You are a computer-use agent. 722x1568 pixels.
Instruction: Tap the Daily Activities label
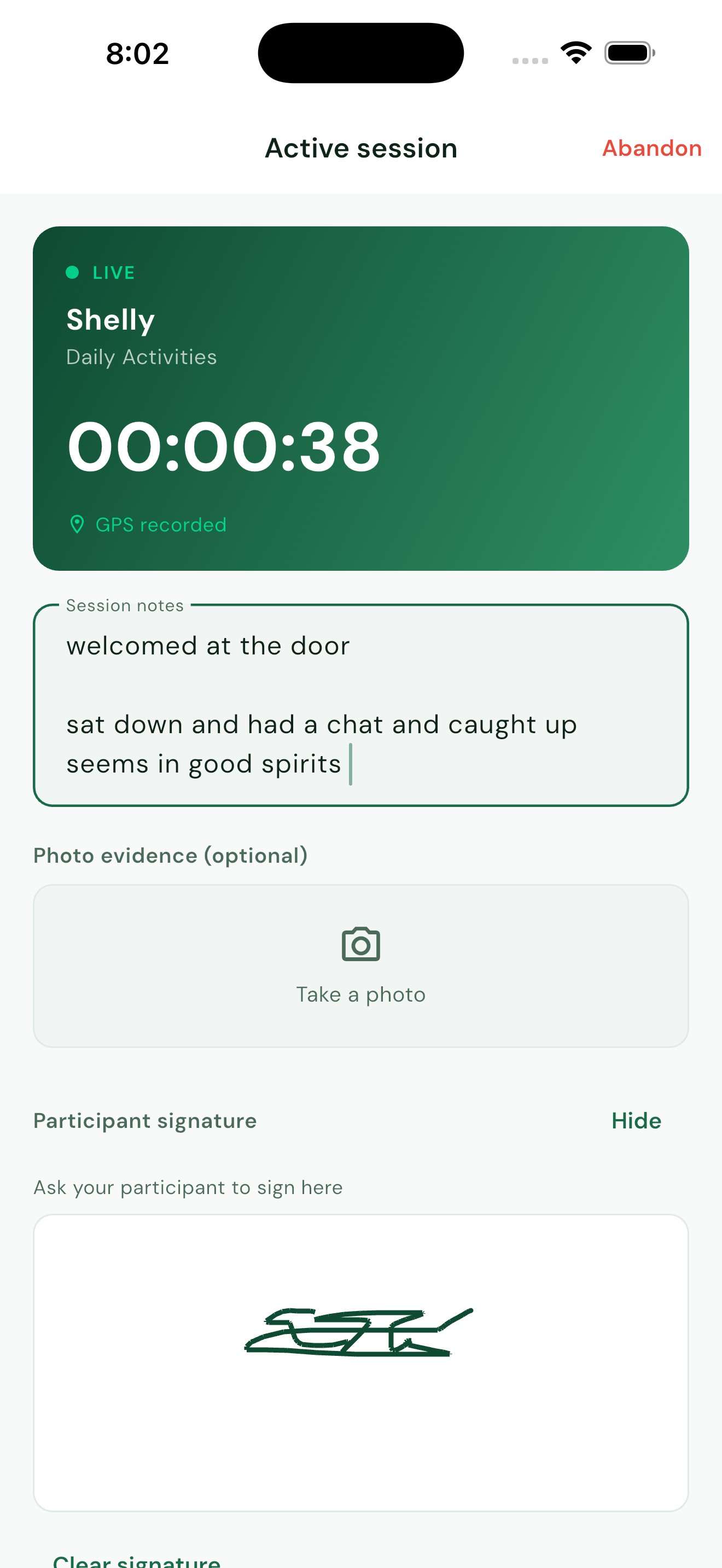coord(141,358)
